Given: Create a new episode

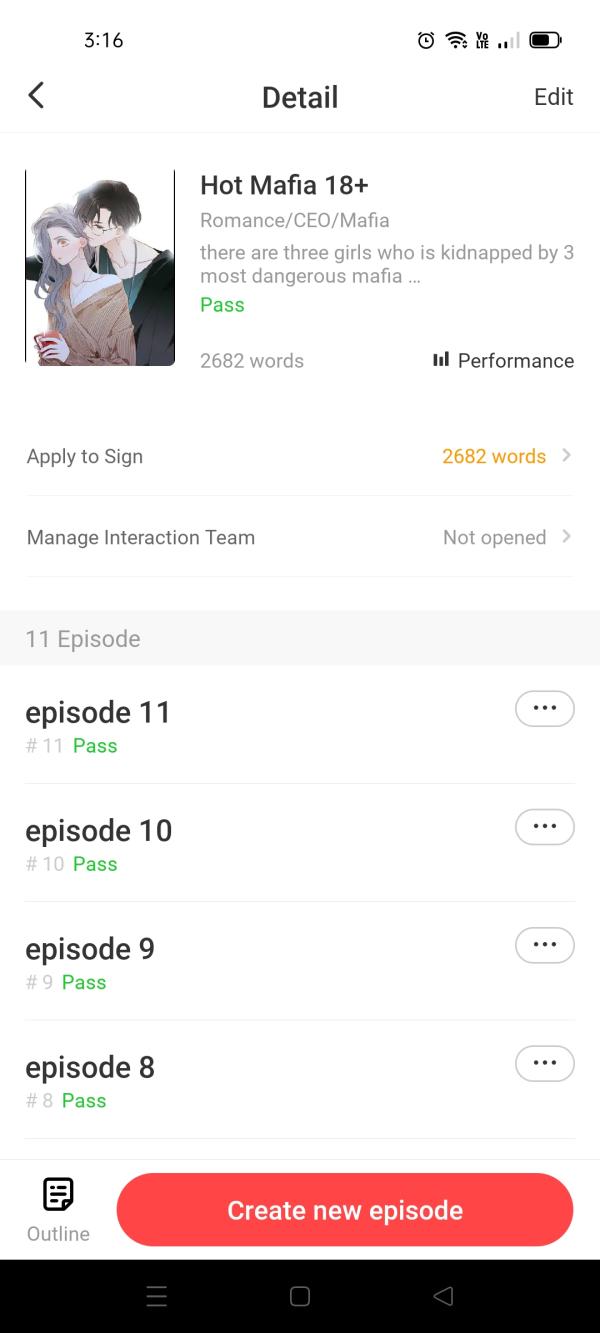Looking at the screenshot, I should point(345,1210).
